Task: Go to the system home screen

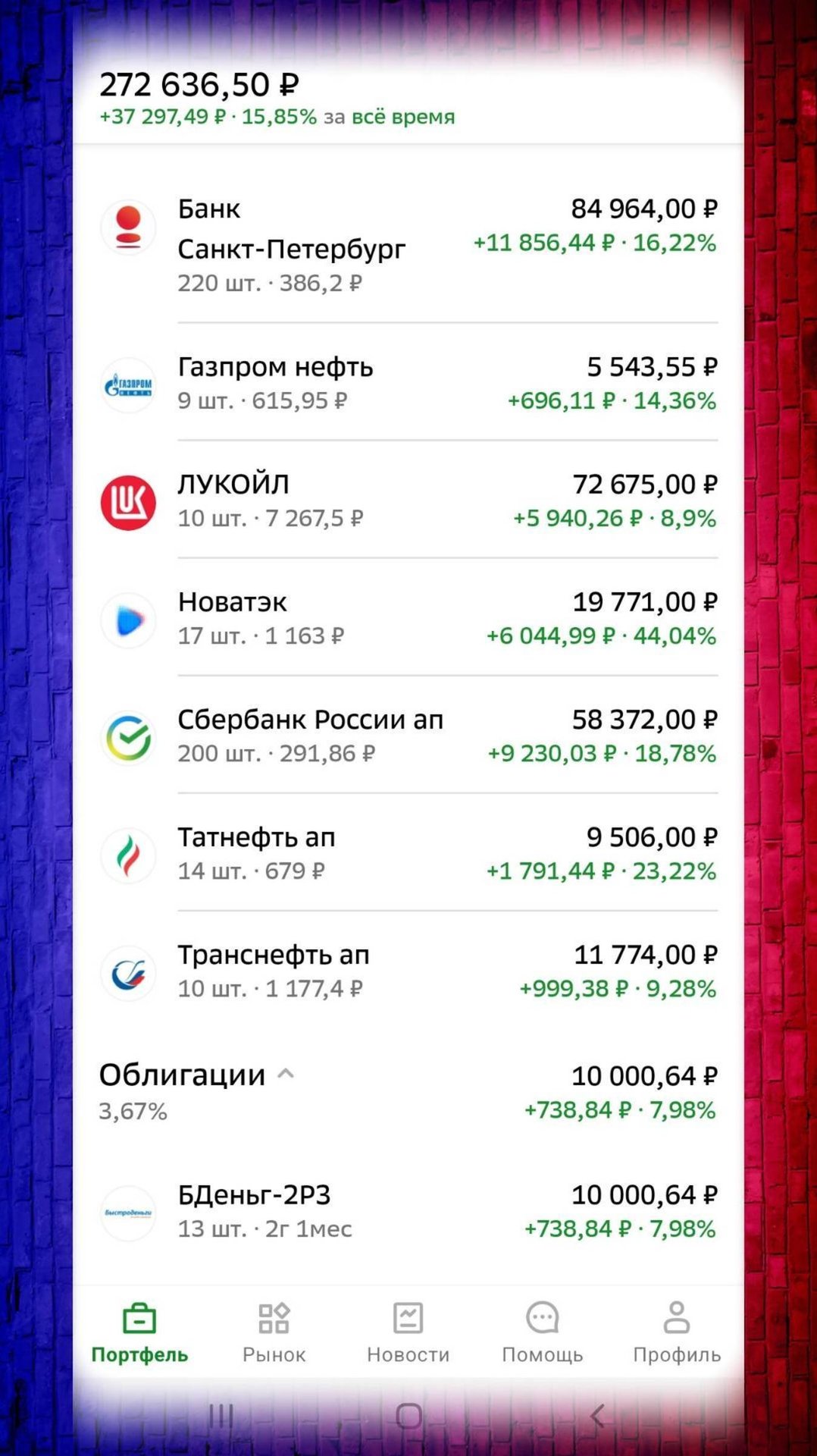Action: (x=409, y=1415)
